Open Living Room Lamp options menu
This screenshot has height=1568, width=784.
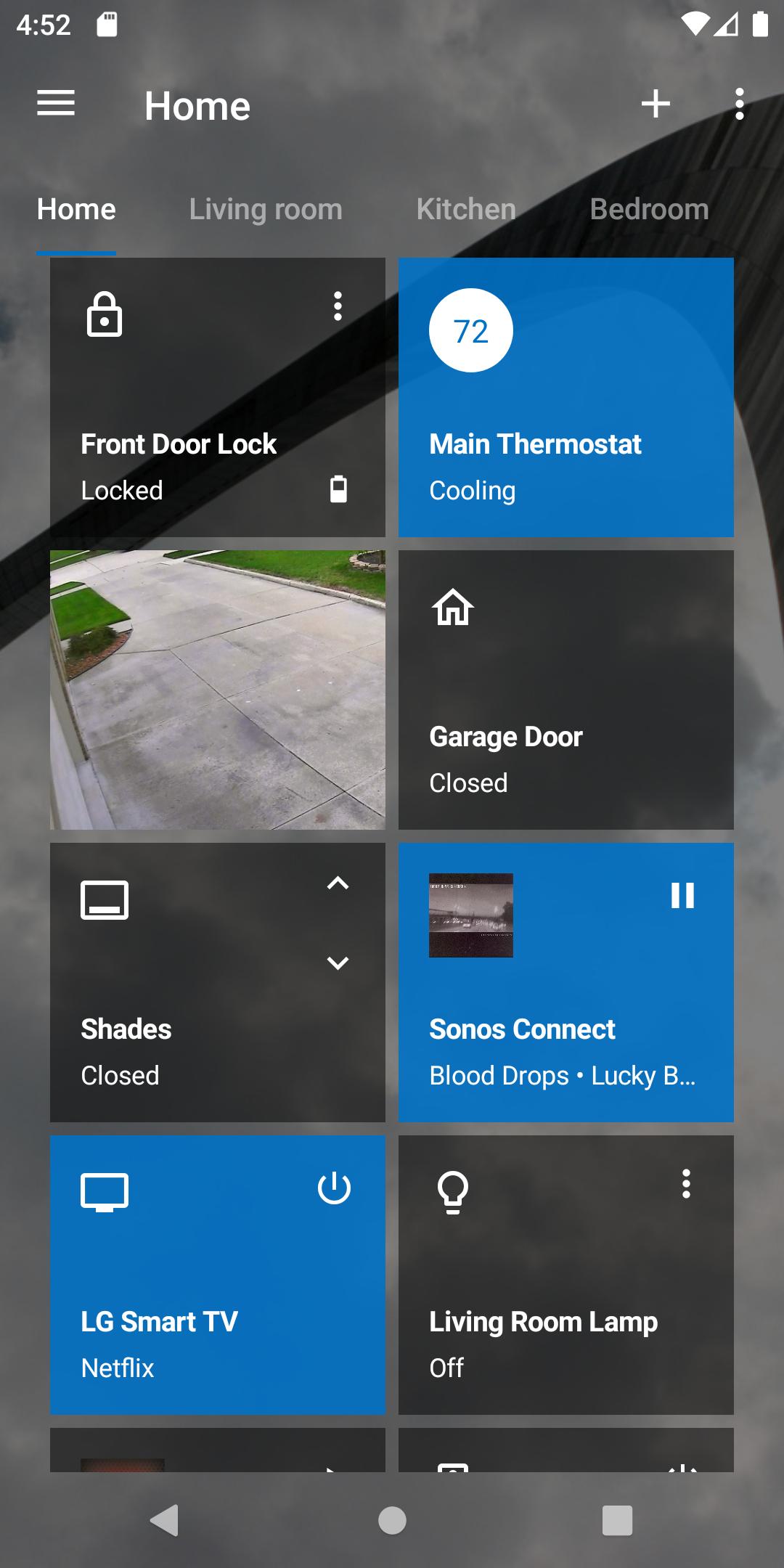686,1184
